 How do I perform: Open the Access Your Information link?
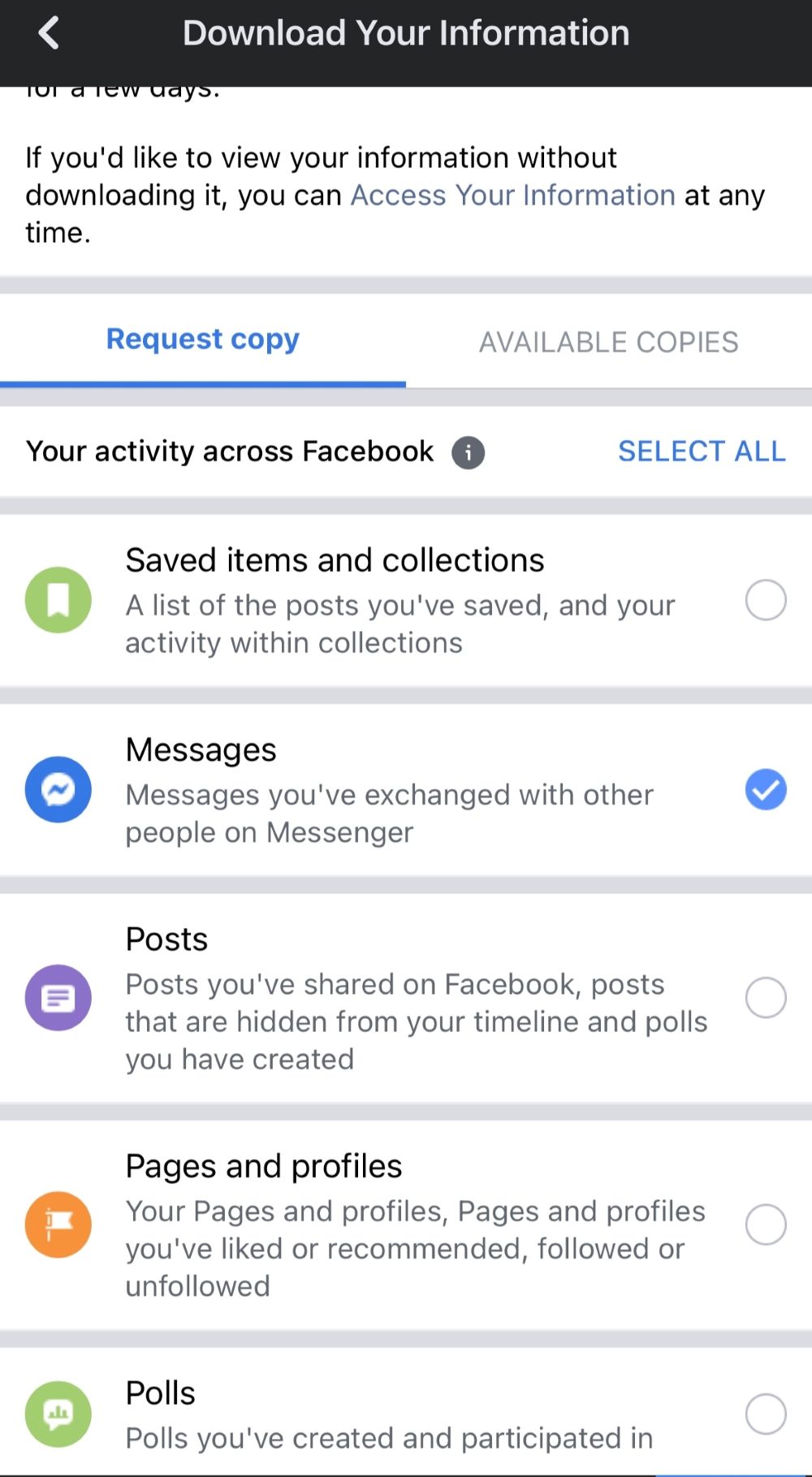coord(512,196)
